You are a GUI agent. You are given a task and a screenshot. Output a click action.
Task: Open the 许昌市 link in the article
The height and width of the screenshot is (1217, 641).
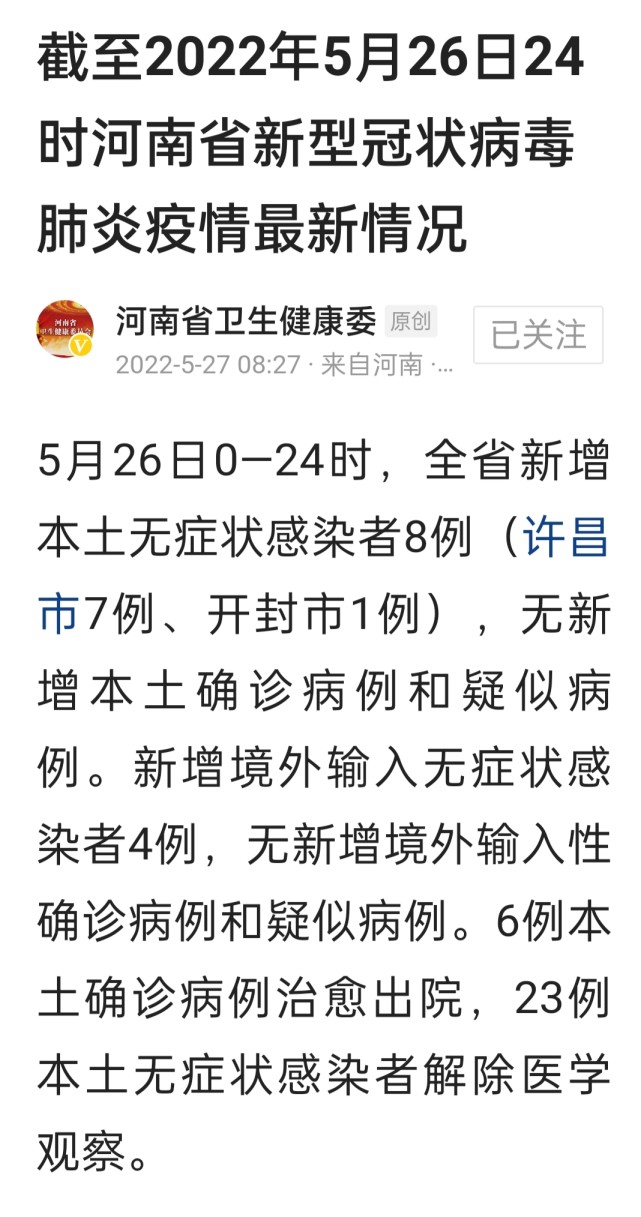point(566,541)
